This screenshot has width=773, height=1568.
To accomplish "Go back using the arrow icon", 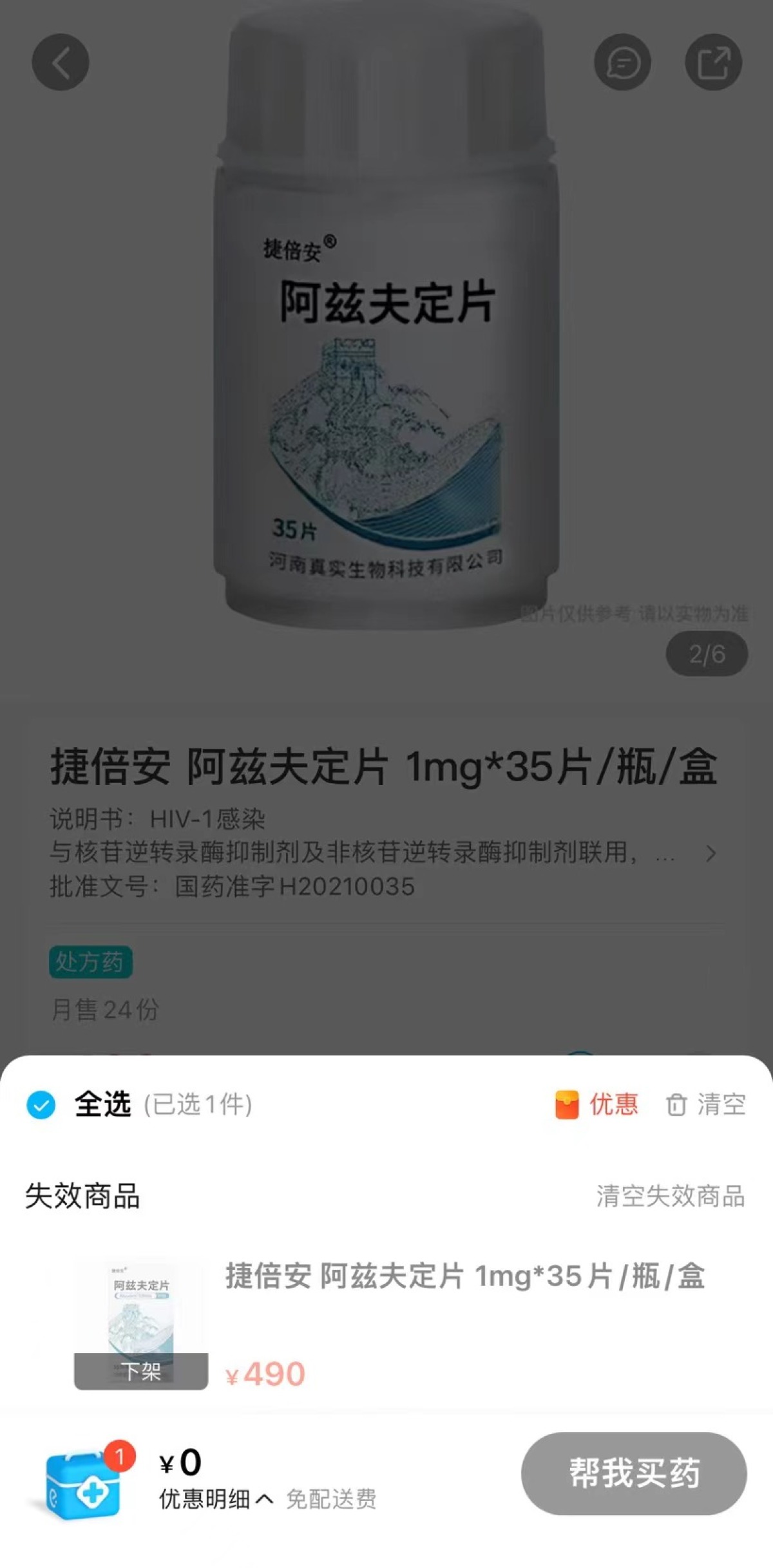I will (x=61, y=62).
